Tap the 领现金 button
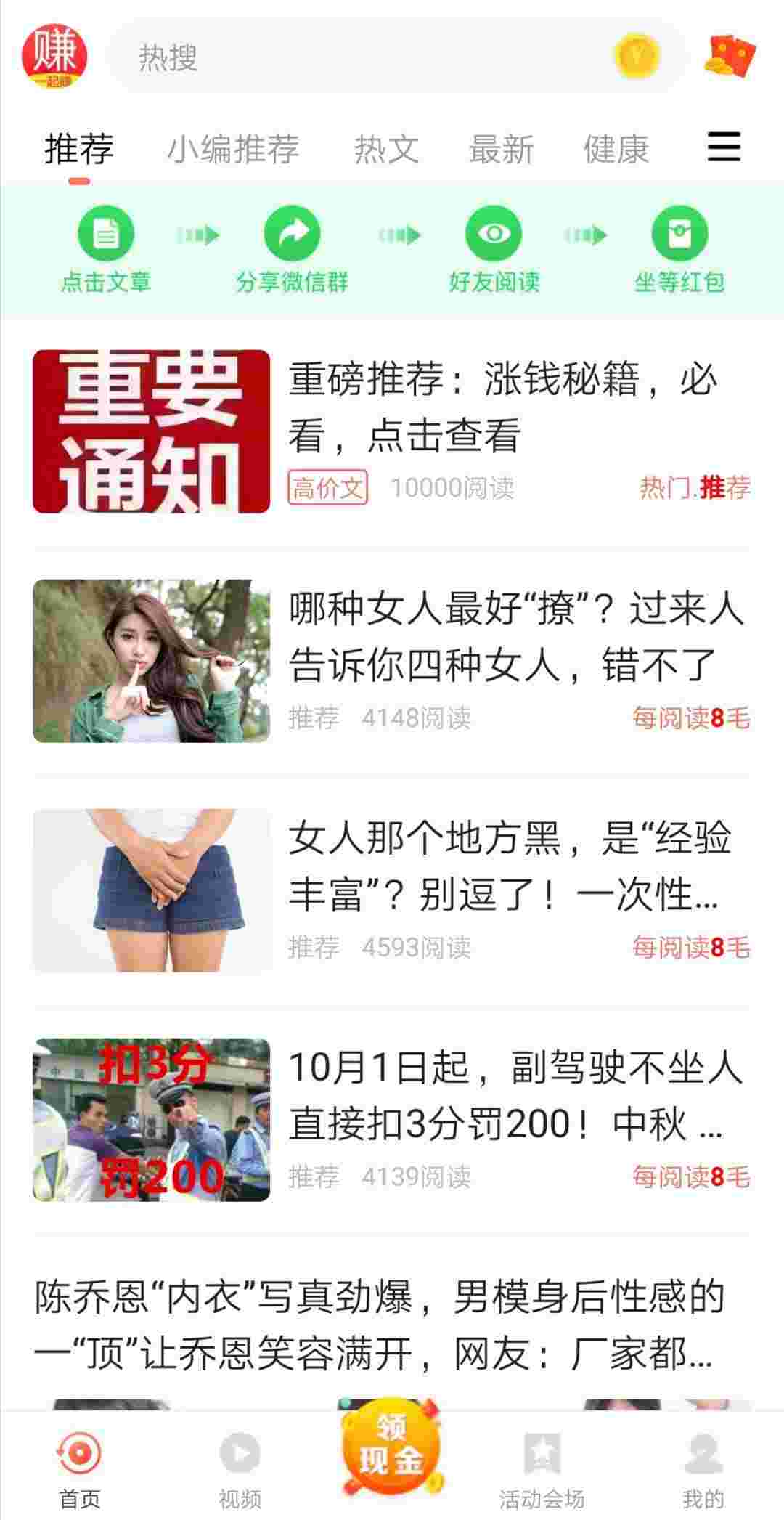This screenshot has width=784, height=1520. pyautogui.click(x=391, y=1449)
